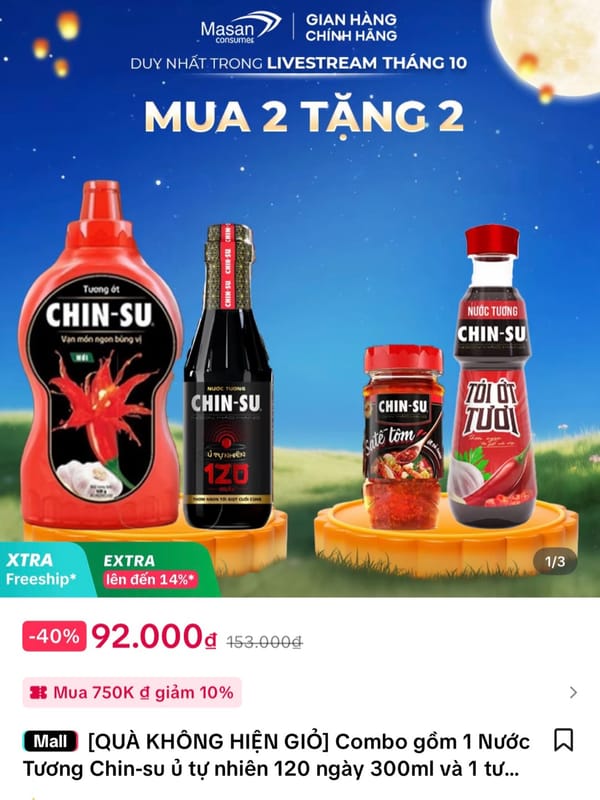Image resolution: width=600 pixels, height=800 pixels.
Task: Open the product image gallery
Action: tap(300, 300)
